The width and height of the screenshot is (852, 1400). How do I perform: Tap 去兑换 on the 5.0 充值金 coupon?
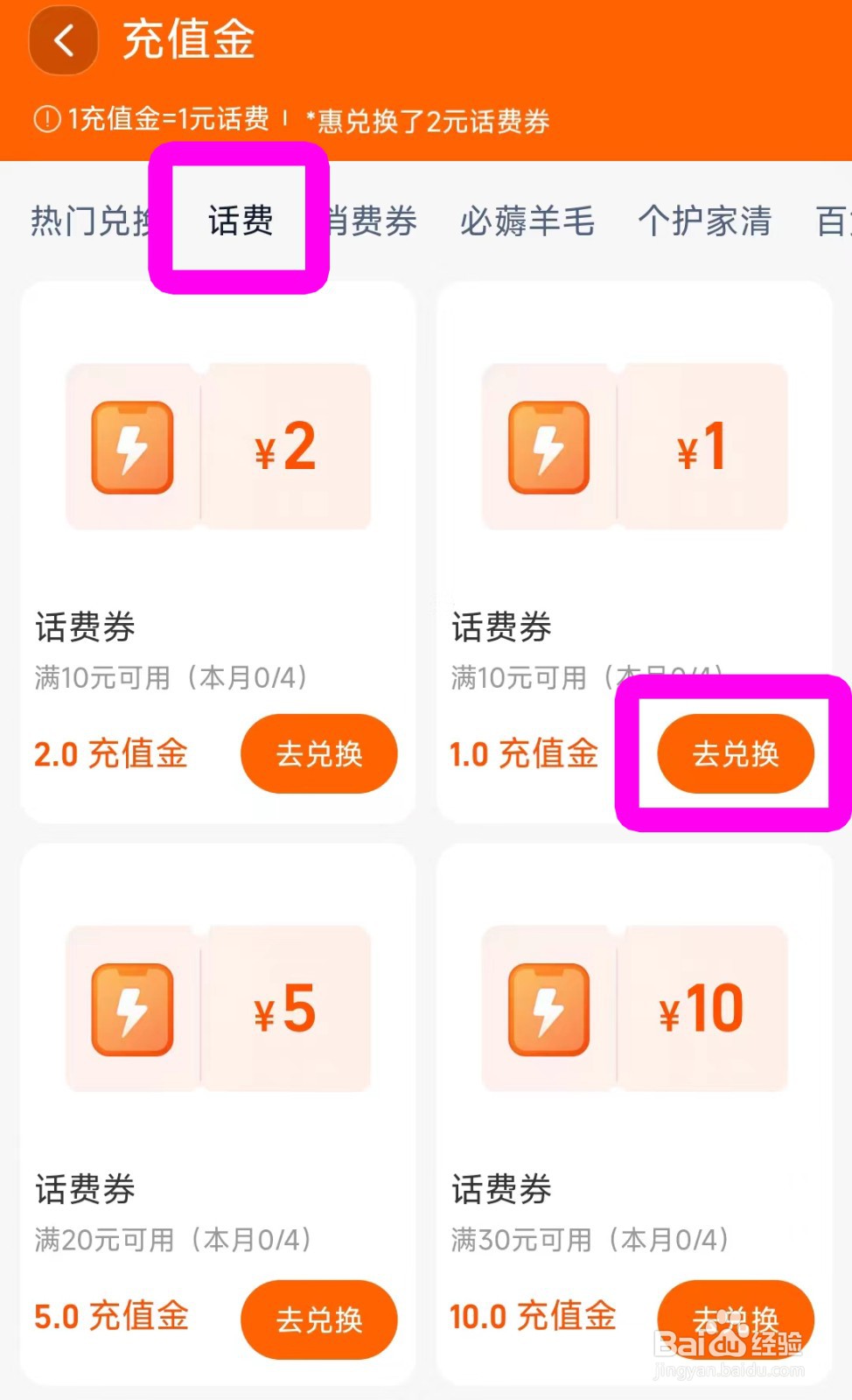318,1320
